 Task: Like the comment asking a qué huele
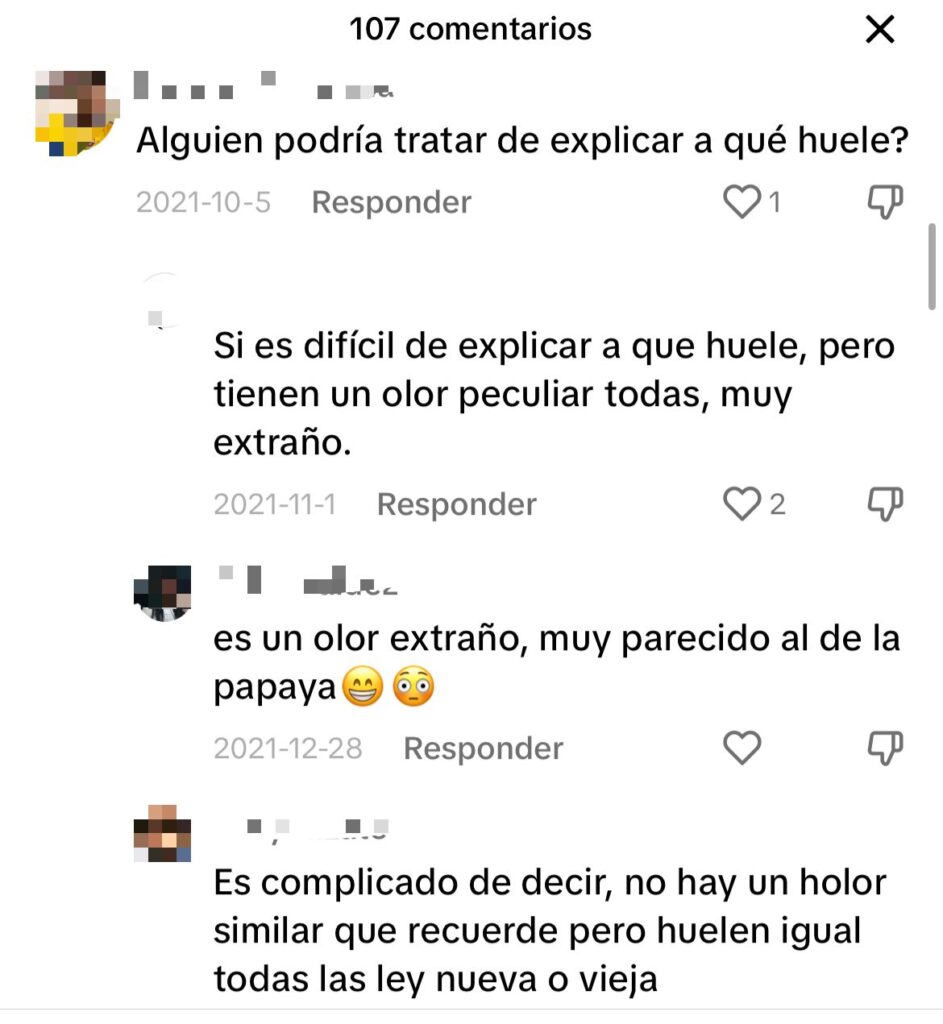(x=741, y=203)
